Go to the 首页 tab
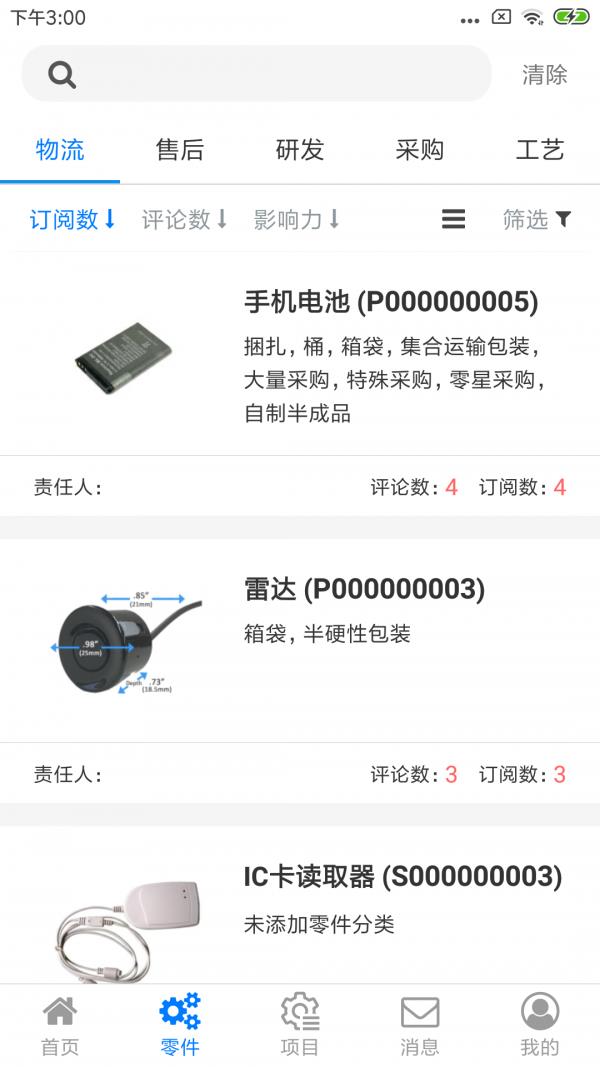Viewport: 600px width, 1067px height. [x=60, y=1025]
